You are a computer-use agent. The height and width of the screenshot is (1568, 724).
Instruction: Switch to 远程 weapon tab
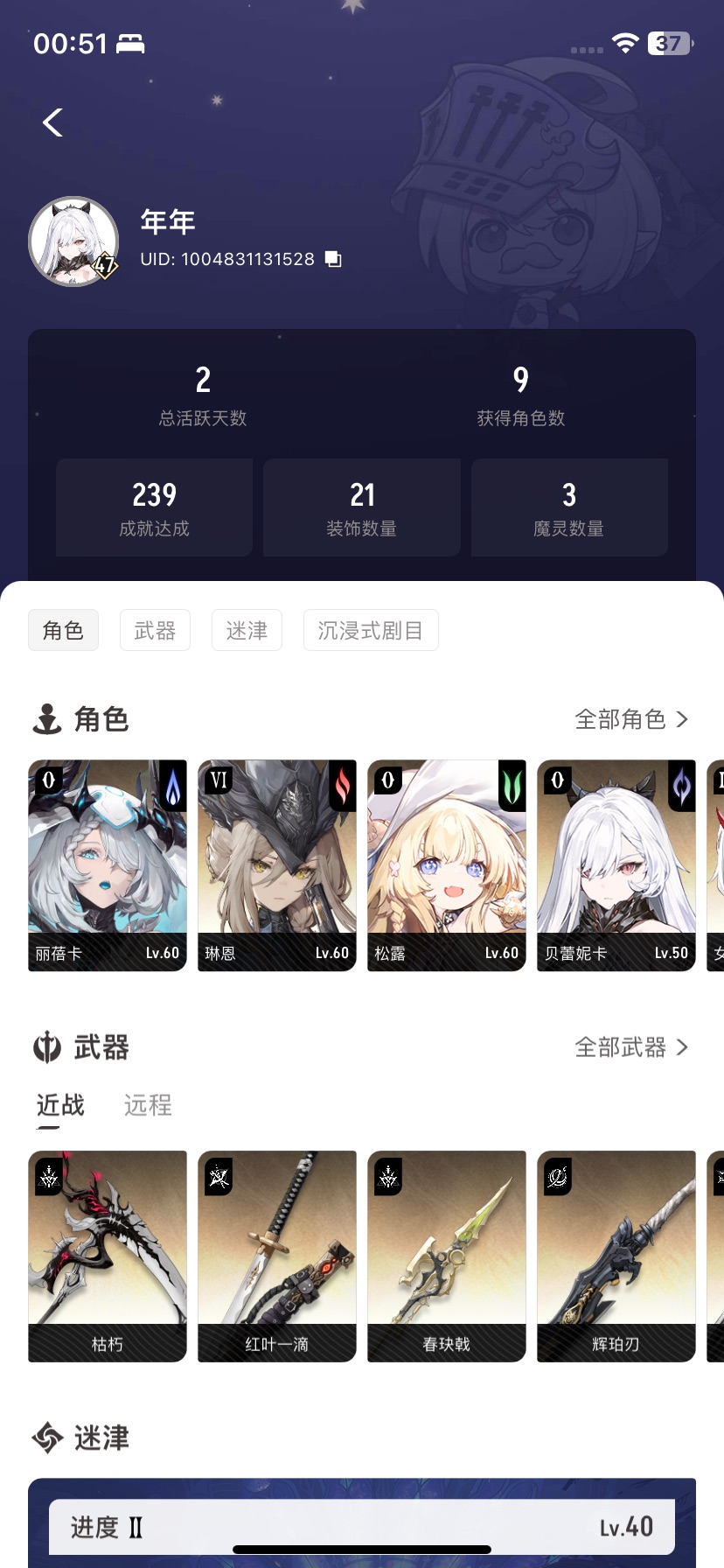pyautogui.click(x=148, y=1105)
